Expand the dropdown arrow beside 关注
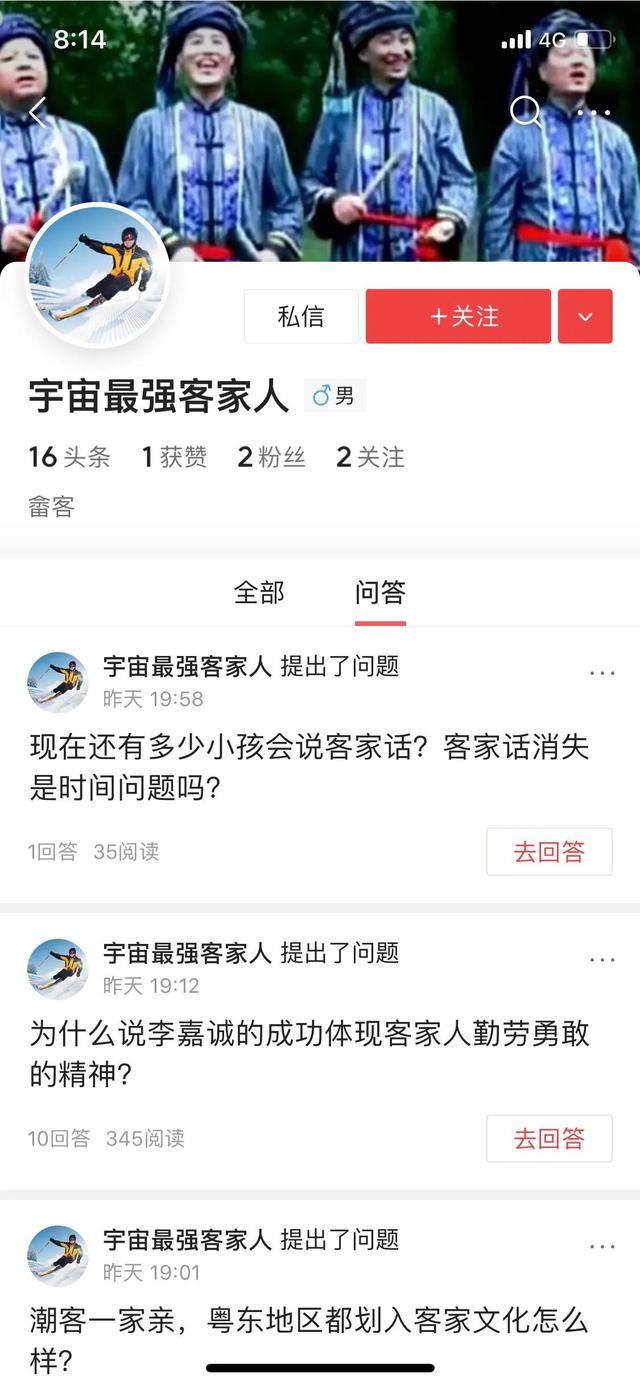The image size is (640, 1386). tap(585, 316)
